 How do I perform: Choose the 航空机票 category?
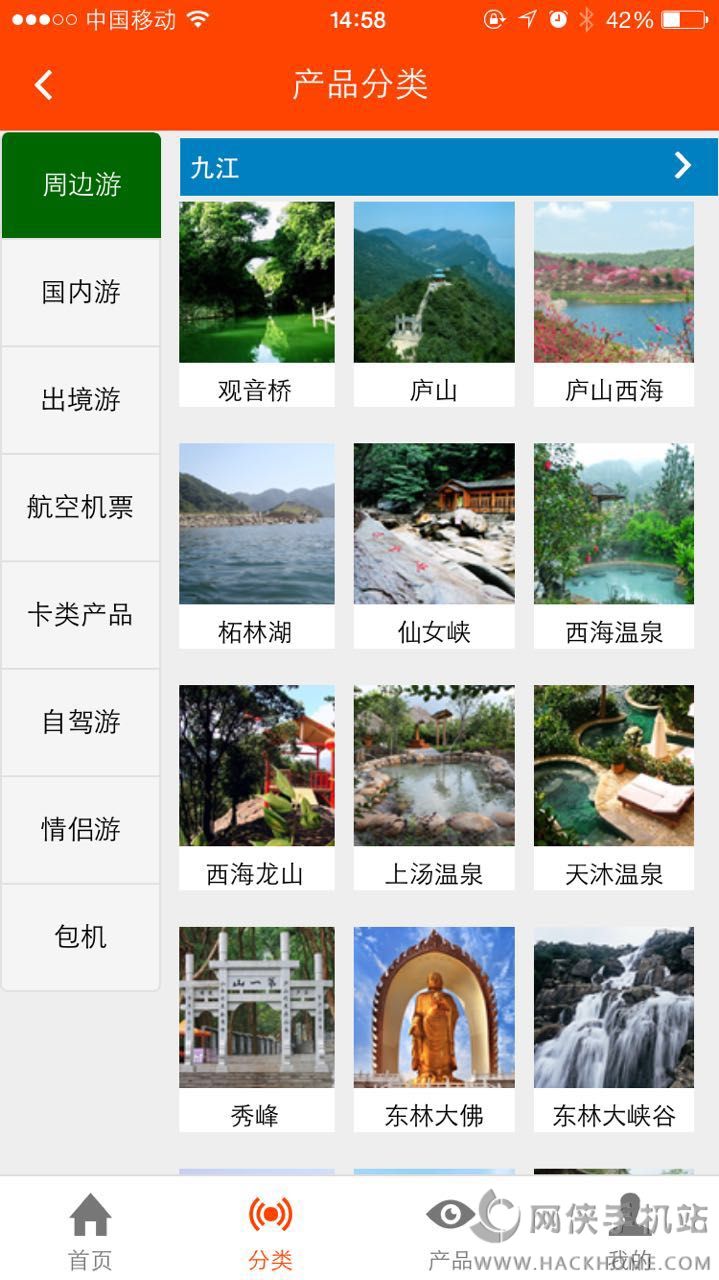point(81,507)
